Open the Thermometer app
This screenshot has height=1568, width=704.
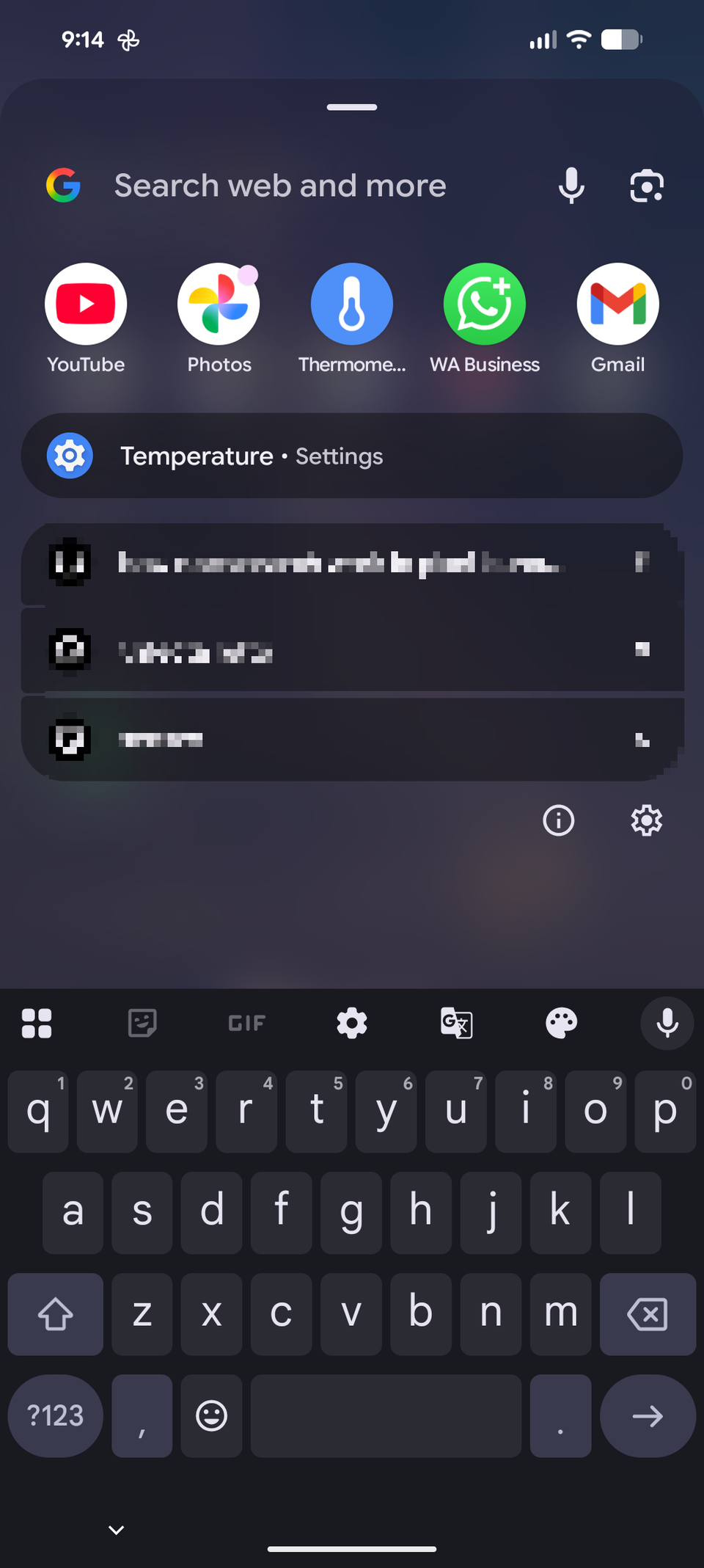(x=351, y=303)
